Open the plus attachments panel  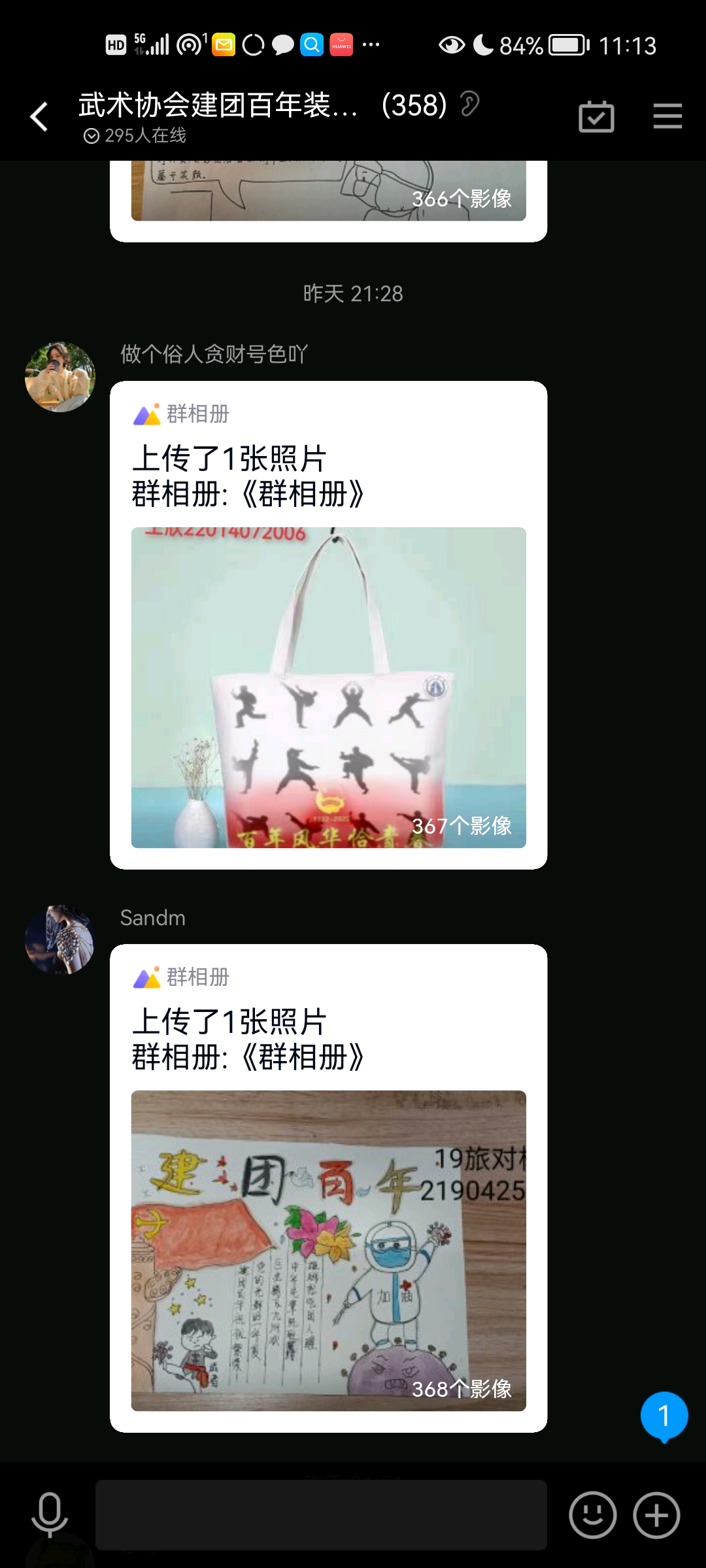tap(656, 1514)
